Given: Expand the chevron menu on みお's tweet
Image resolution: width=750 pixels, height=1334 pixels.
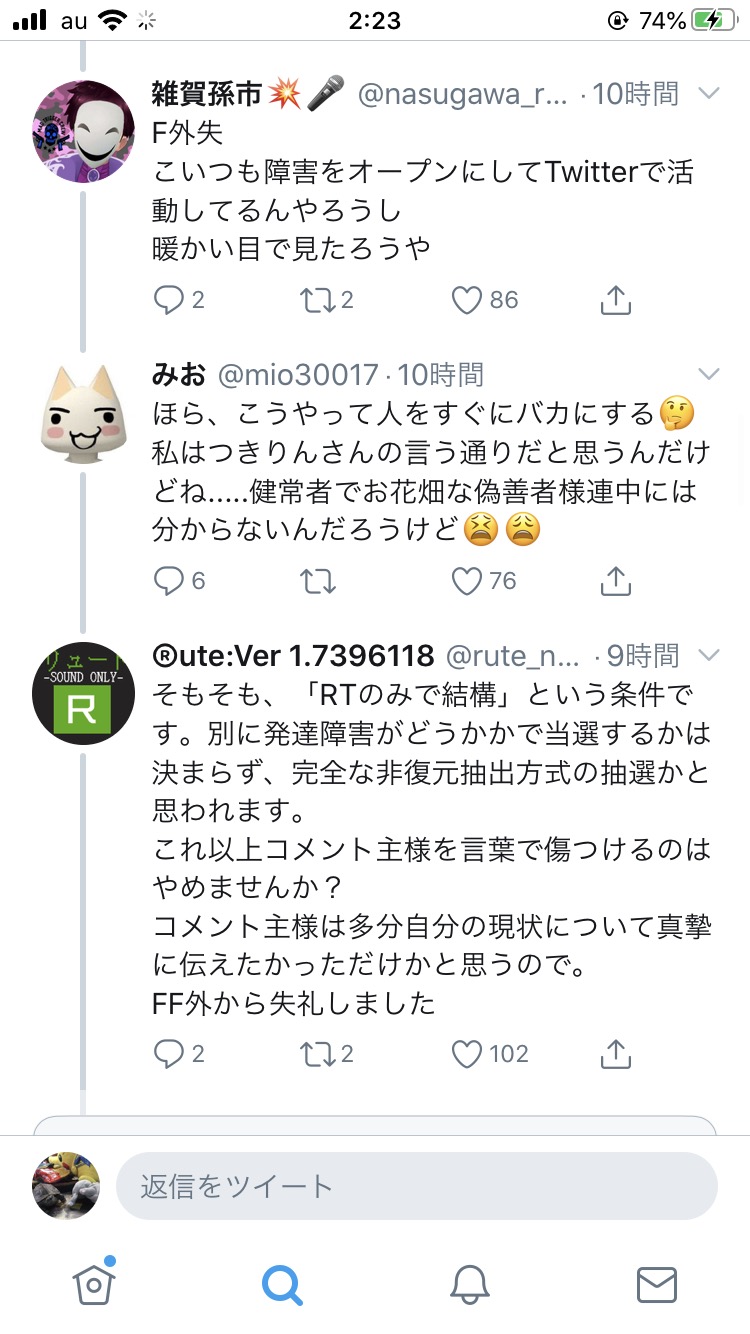Looking at the screenshot, I should click(708, 375).
